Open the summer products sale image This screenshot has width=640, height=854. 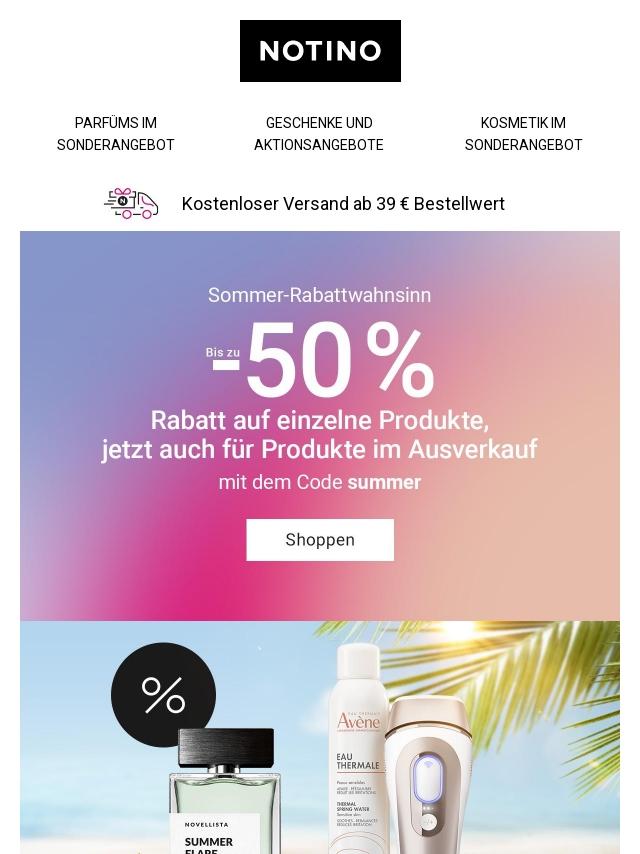[320, 738]
